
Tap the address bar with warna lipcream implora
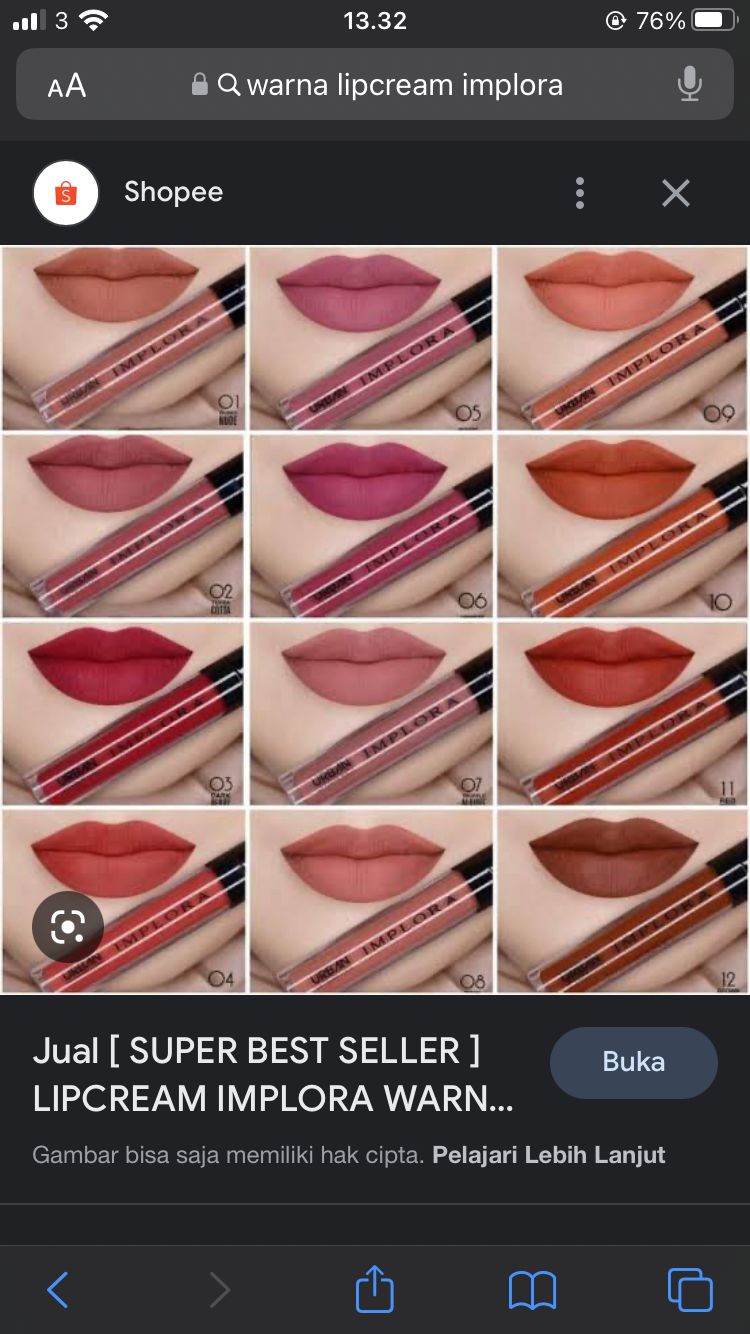(x=375, y=85)
